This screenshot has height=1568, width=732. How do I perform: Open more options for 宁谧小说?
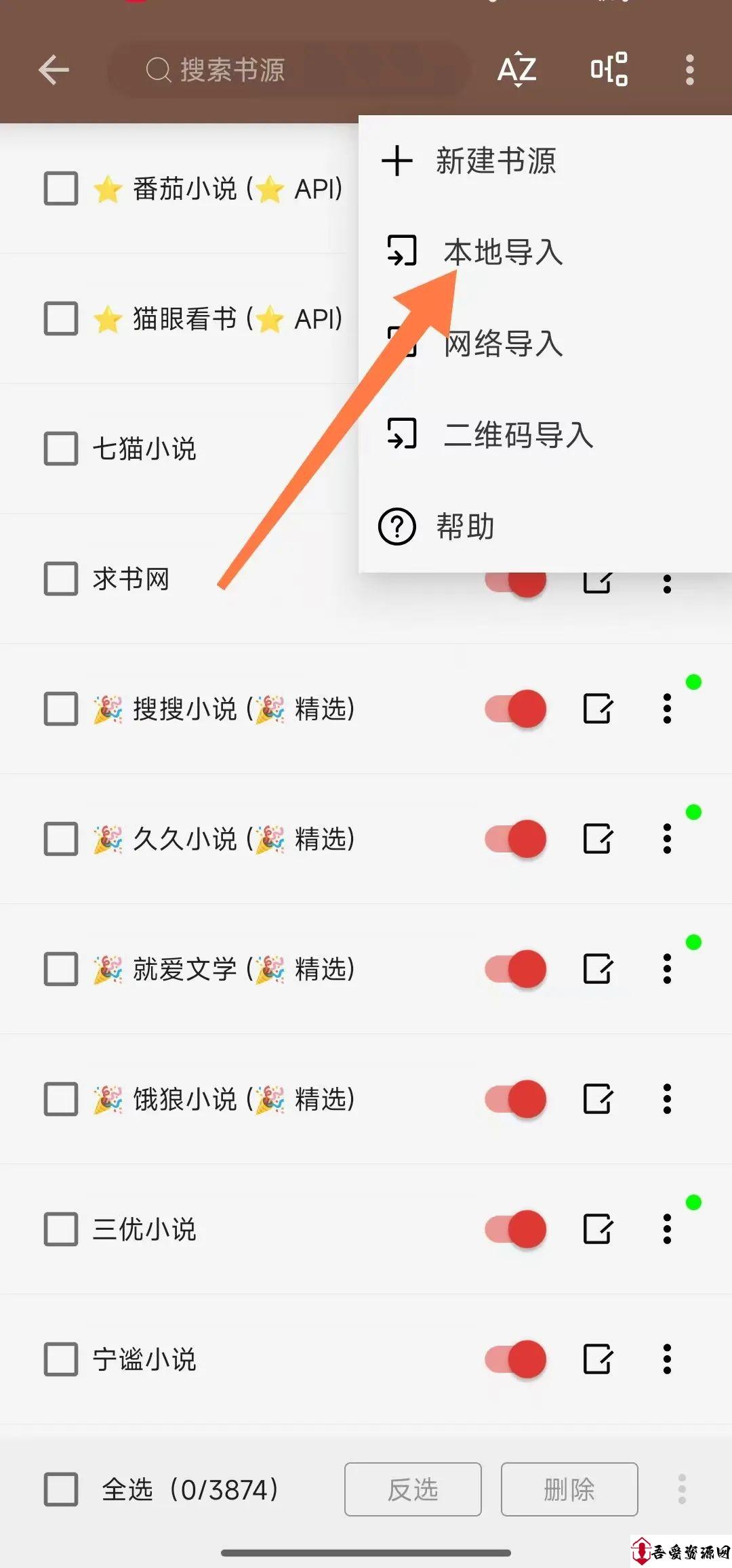coord(668,1359)
